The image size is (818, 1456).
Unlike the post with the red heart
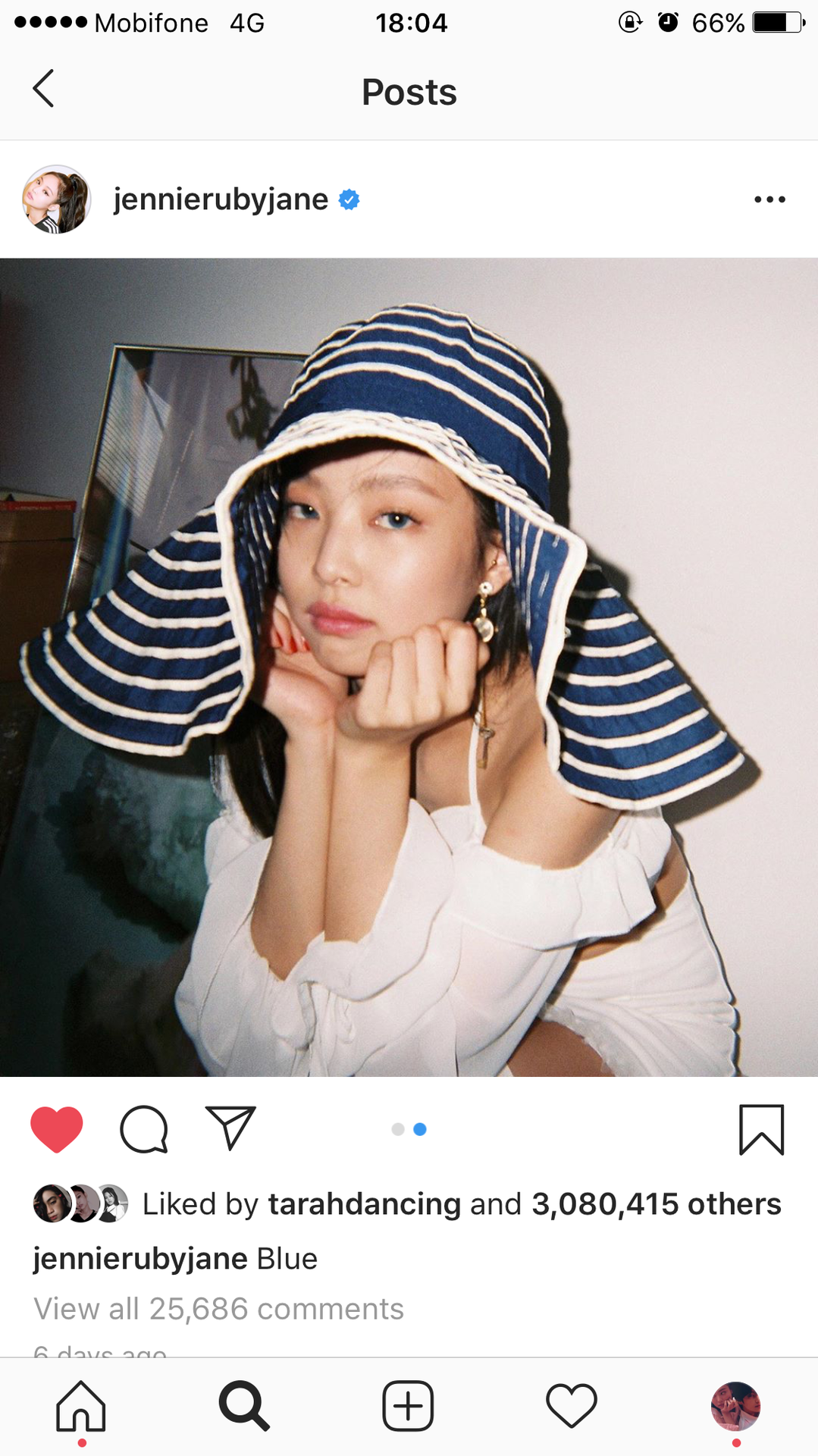click(x=57, y=1129)
